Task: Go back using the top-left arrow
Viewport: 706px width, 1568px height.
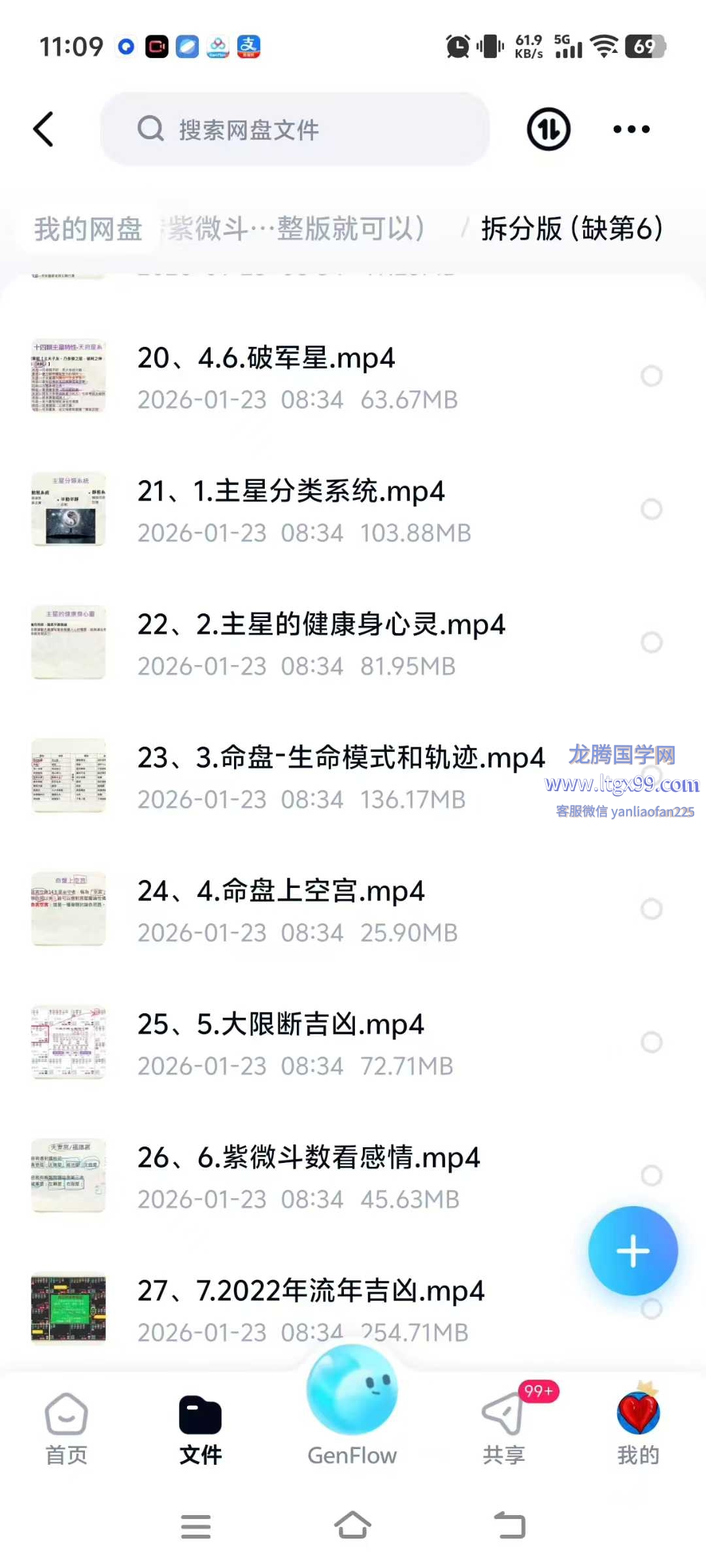Action: (43, 129)
